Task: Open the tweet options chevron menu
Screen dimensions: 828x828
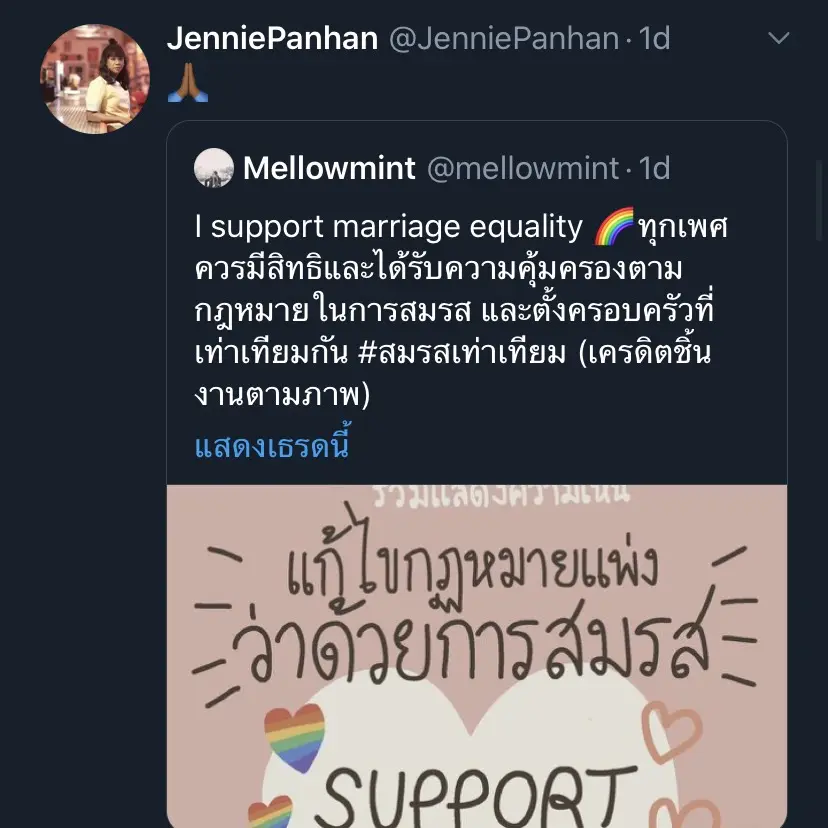Action: tap(777, 39)
